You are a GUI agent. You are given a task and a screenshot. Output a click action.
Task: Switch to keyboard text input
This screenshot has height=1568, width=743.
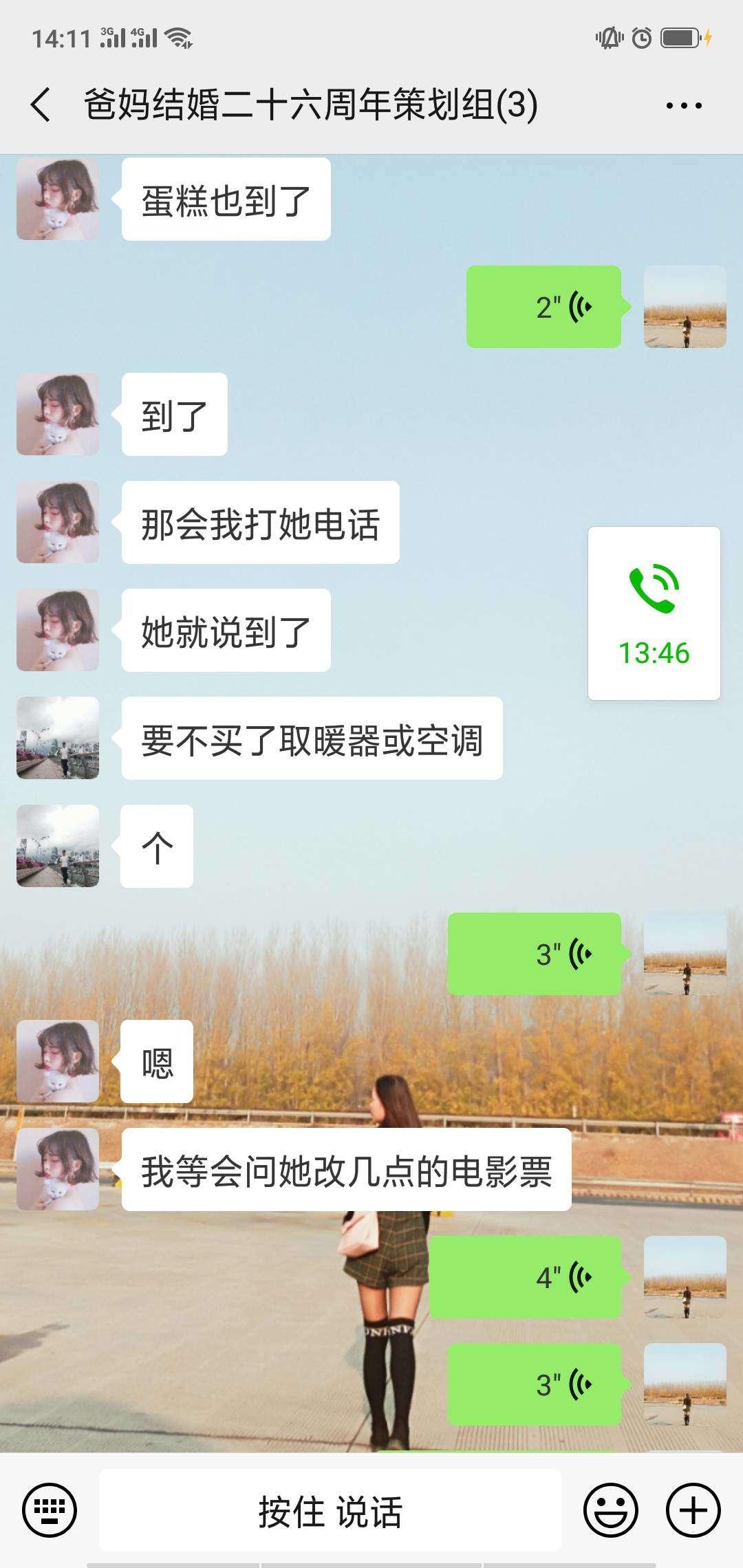pos(50,1510)
